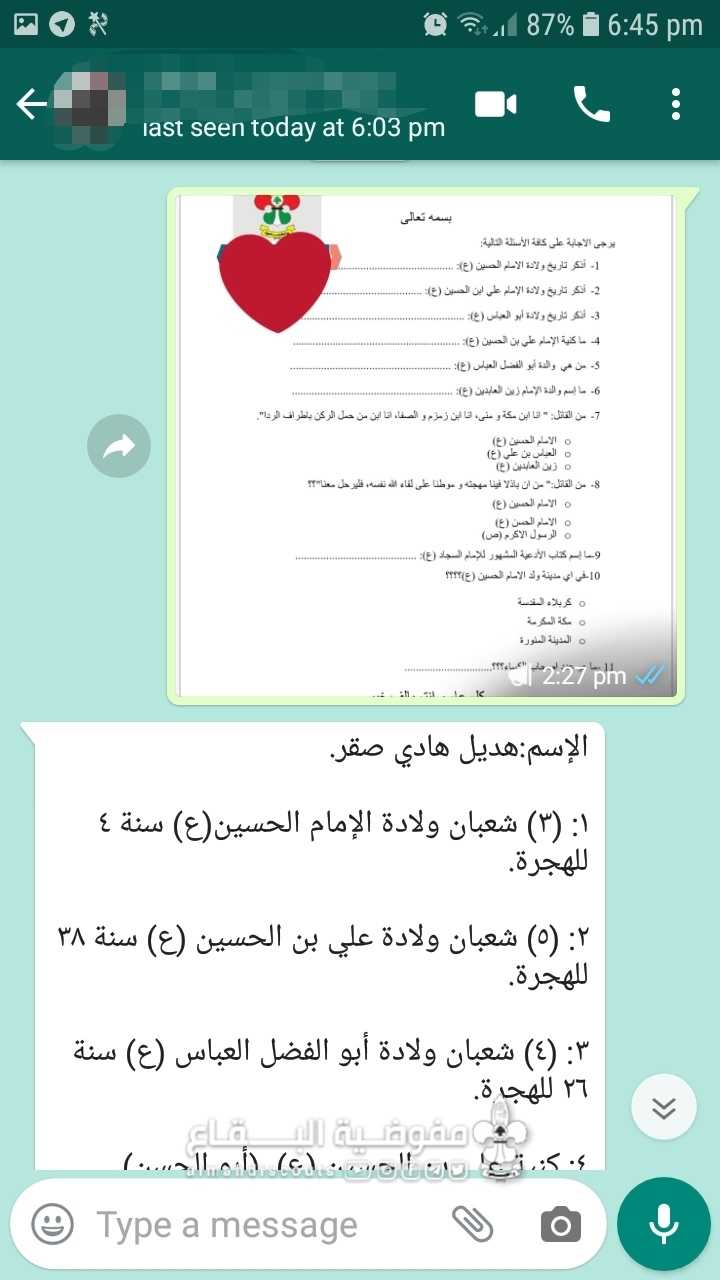
Task: Record a voice message
Action: [x=663, y=1224]
